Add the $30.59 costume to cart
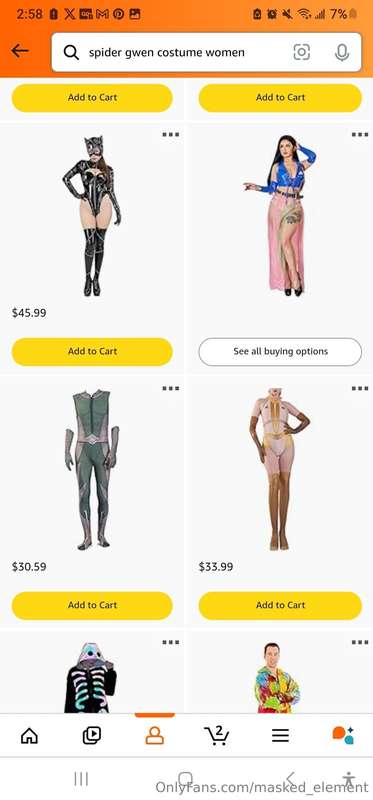This screenshot has height=800, width=373. [x=92, y=606]
